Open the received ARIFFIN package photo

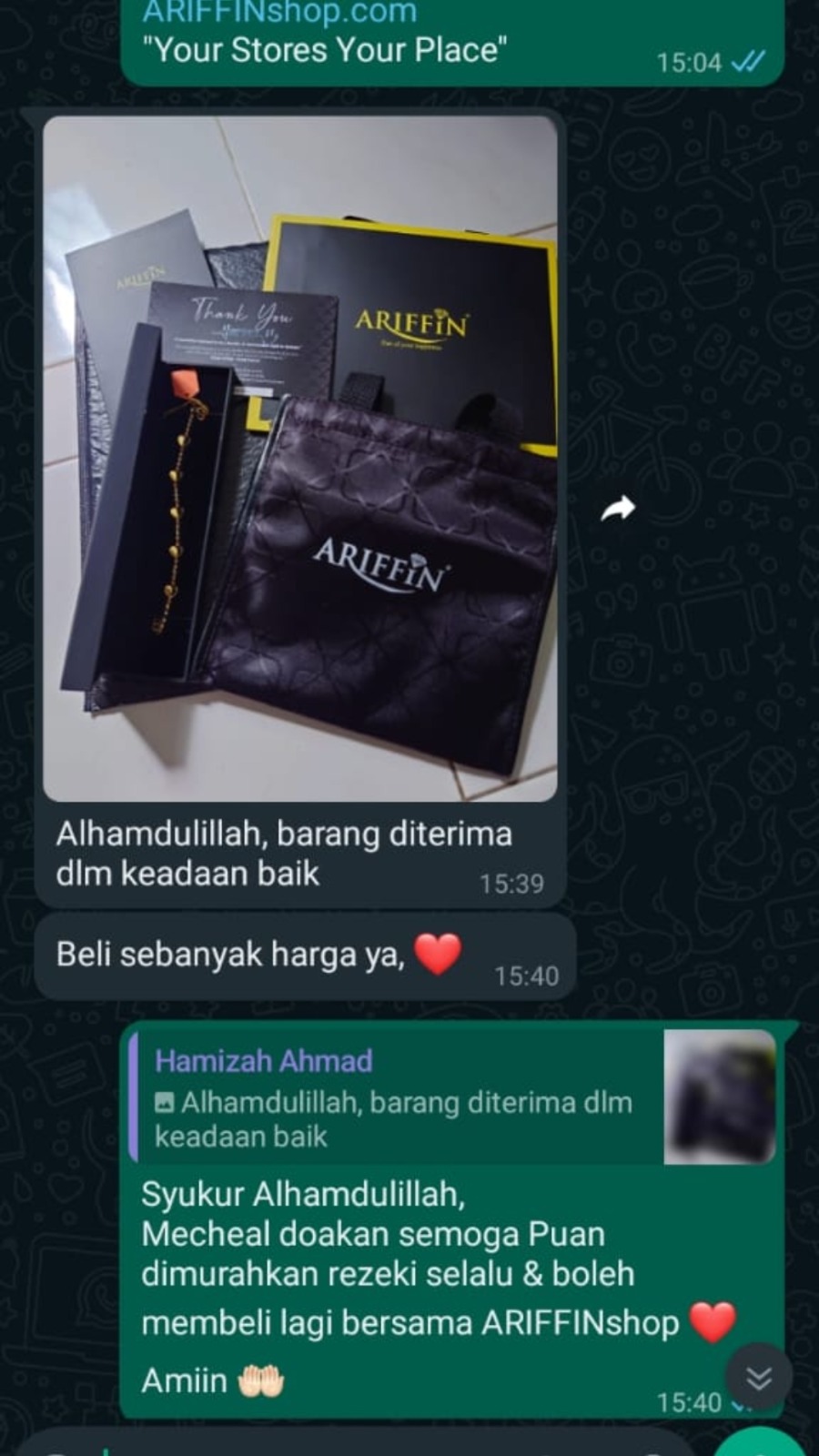(x=300, y=460)
